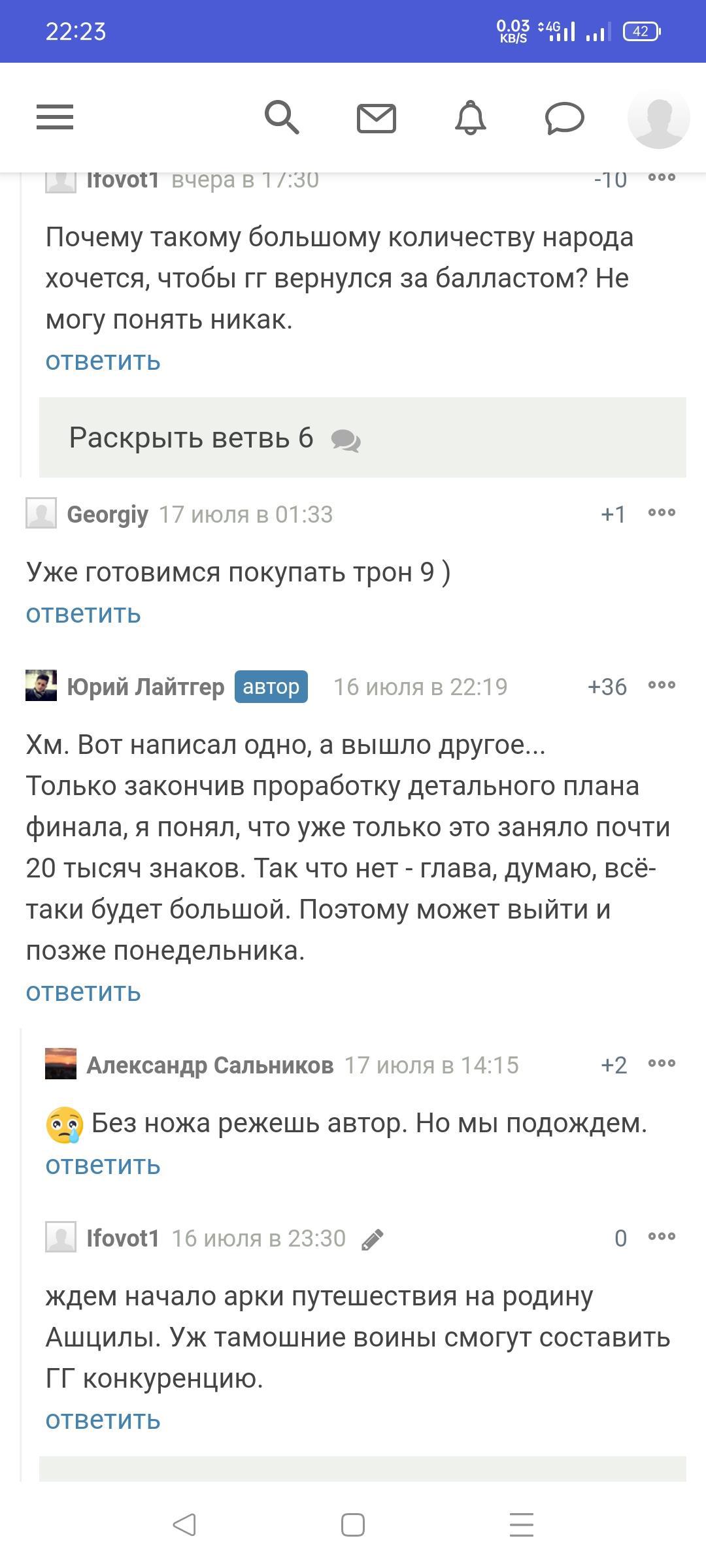The width and height of the screenshot is (706, 1568).
Task: Open the messages envelope
Action: point(376,118)
